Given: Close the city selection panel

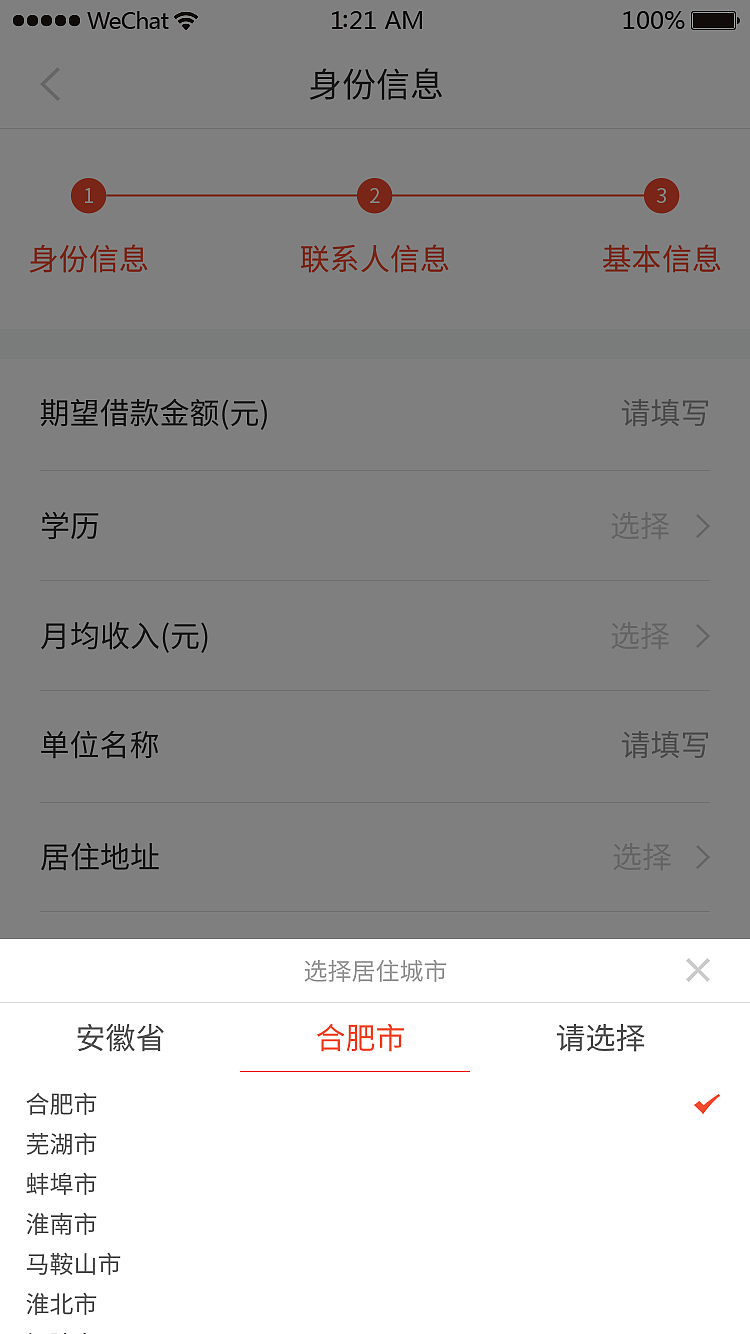Looking at the screenshot, I should click(x=698, y=970).
